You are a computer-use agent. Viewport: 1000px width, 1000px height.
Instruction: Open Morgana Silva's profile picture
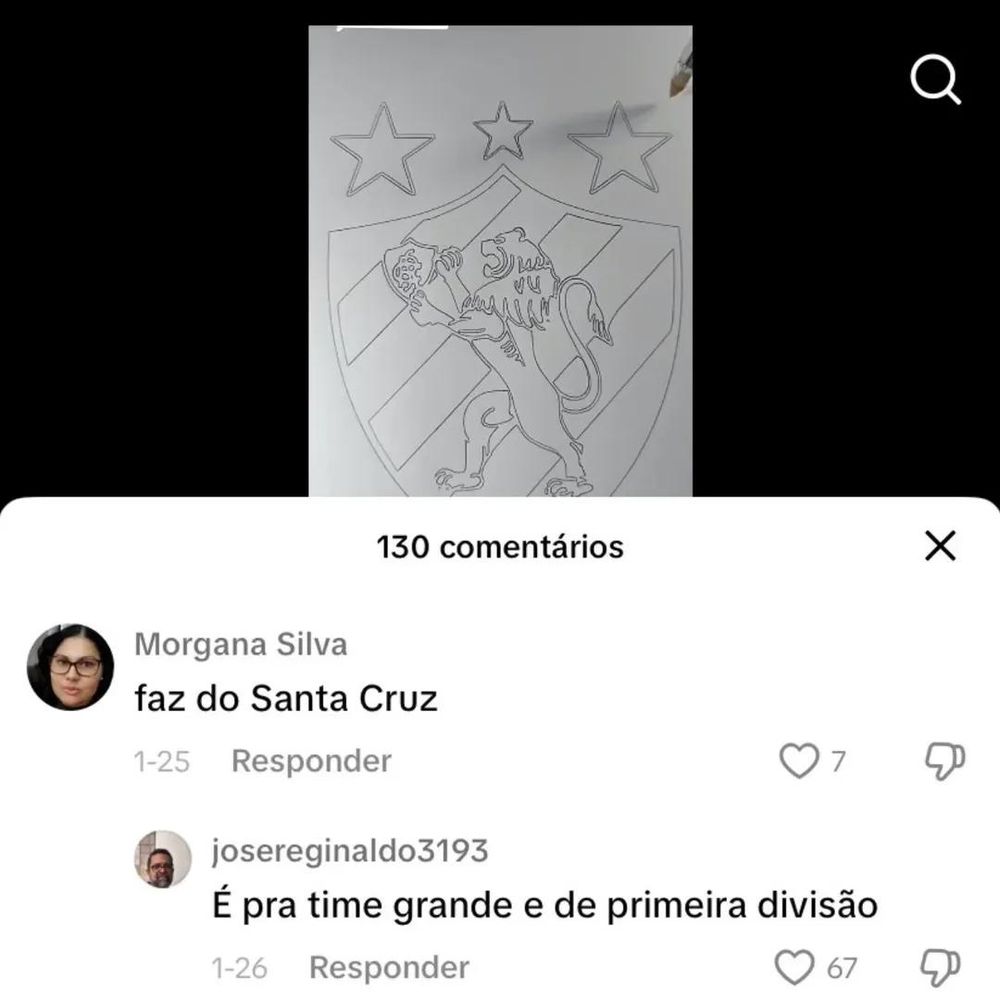[x=70, y=667]
